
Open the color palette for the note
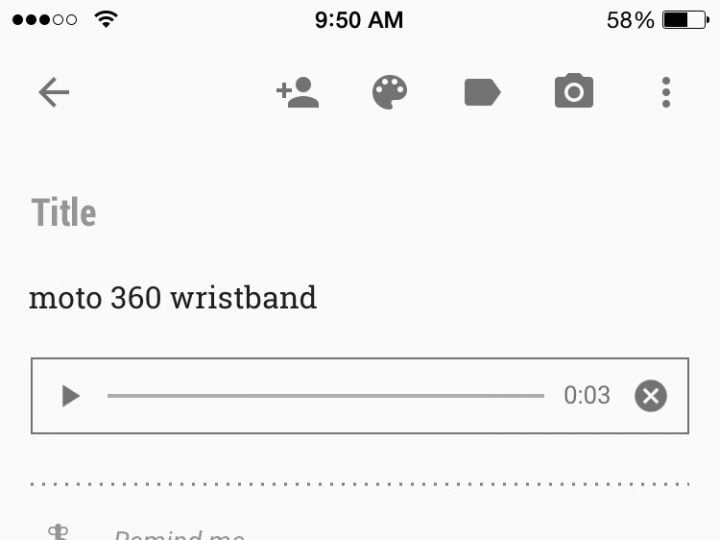[390, 93]
